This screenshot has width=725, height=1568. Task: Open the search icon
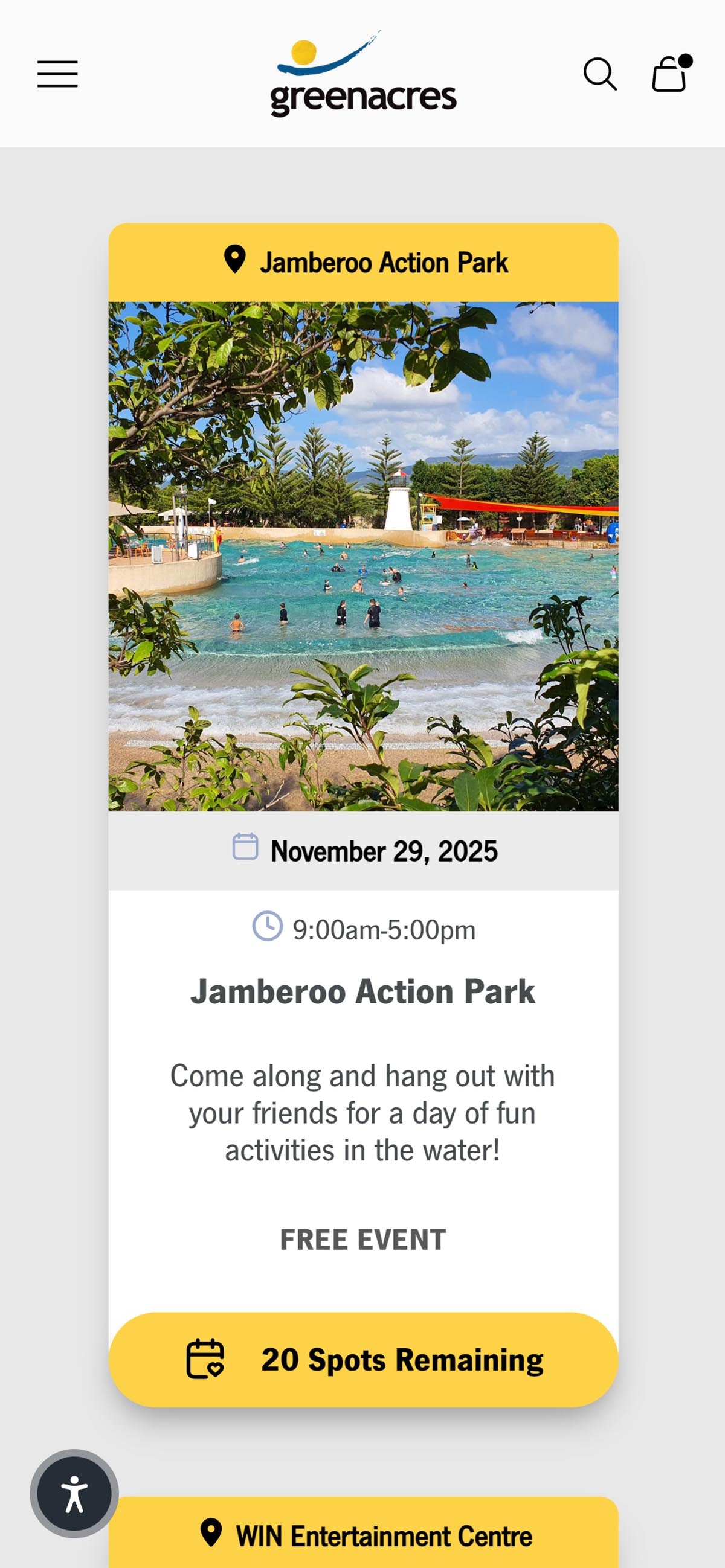[x=599, y=74]
